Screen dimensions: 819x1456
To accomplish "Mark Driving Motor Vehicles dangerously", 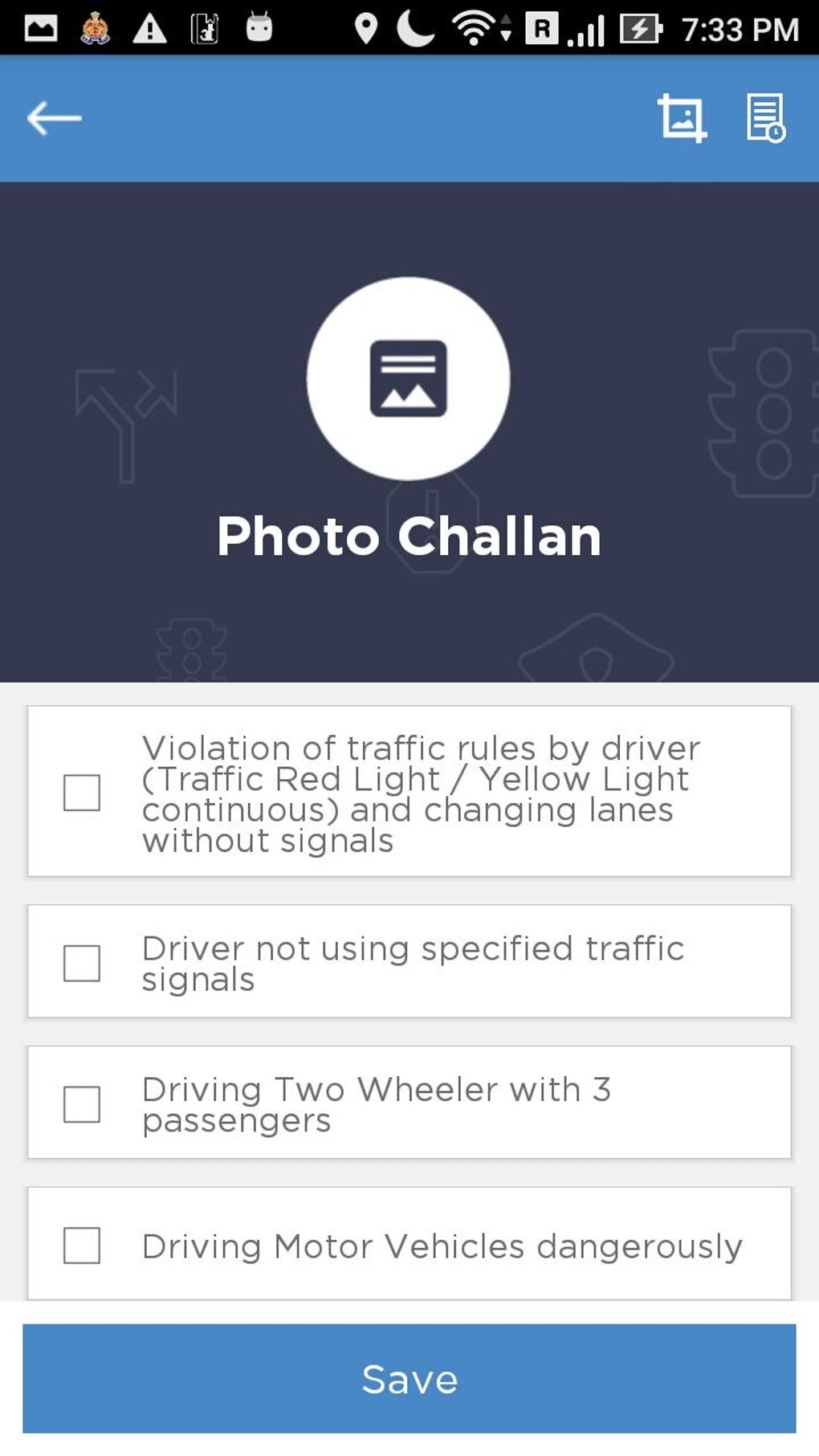I will [x=82, y=1246].
